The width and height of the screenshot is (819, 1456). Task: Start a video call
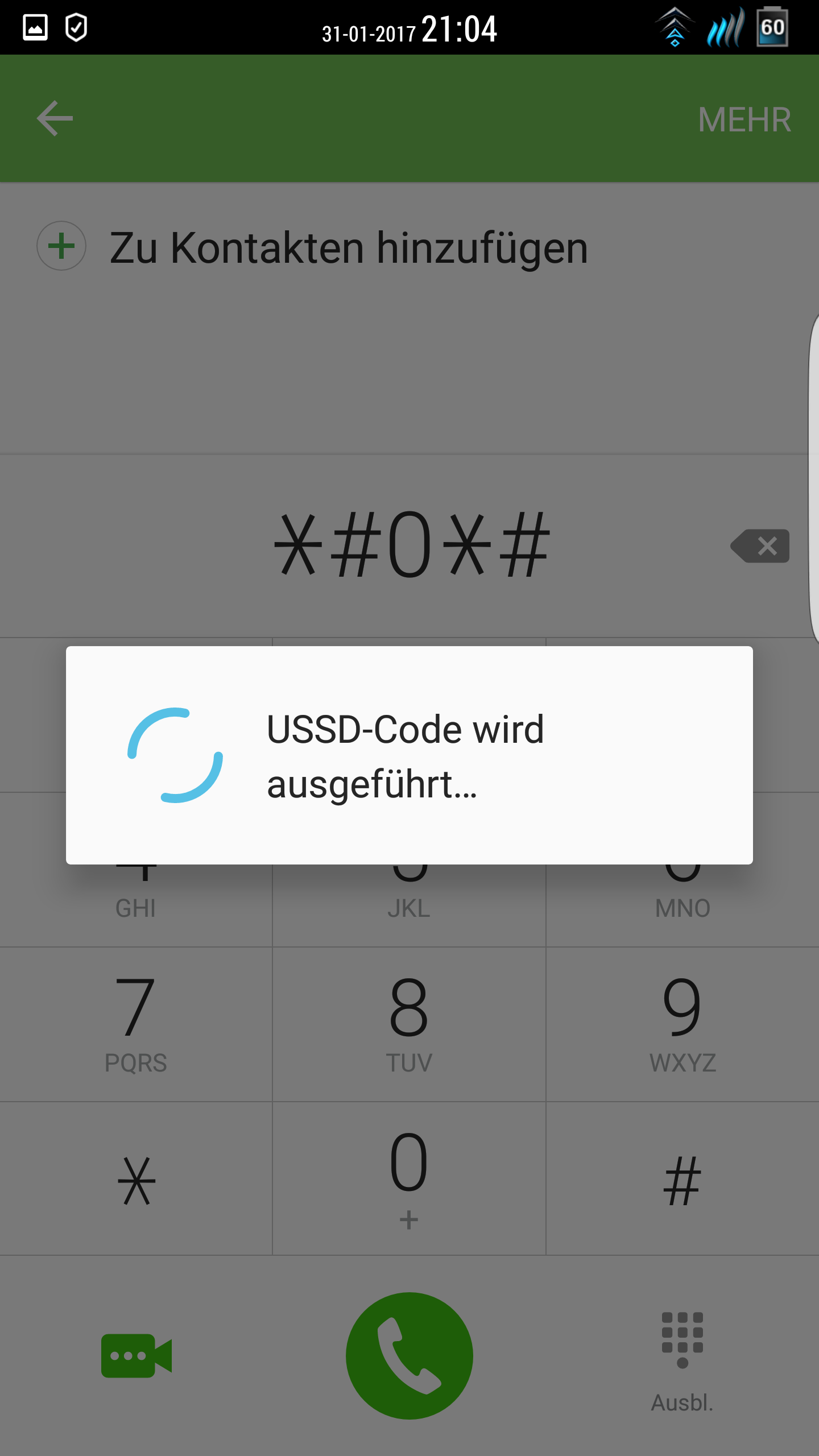(x=136, y=1355)
